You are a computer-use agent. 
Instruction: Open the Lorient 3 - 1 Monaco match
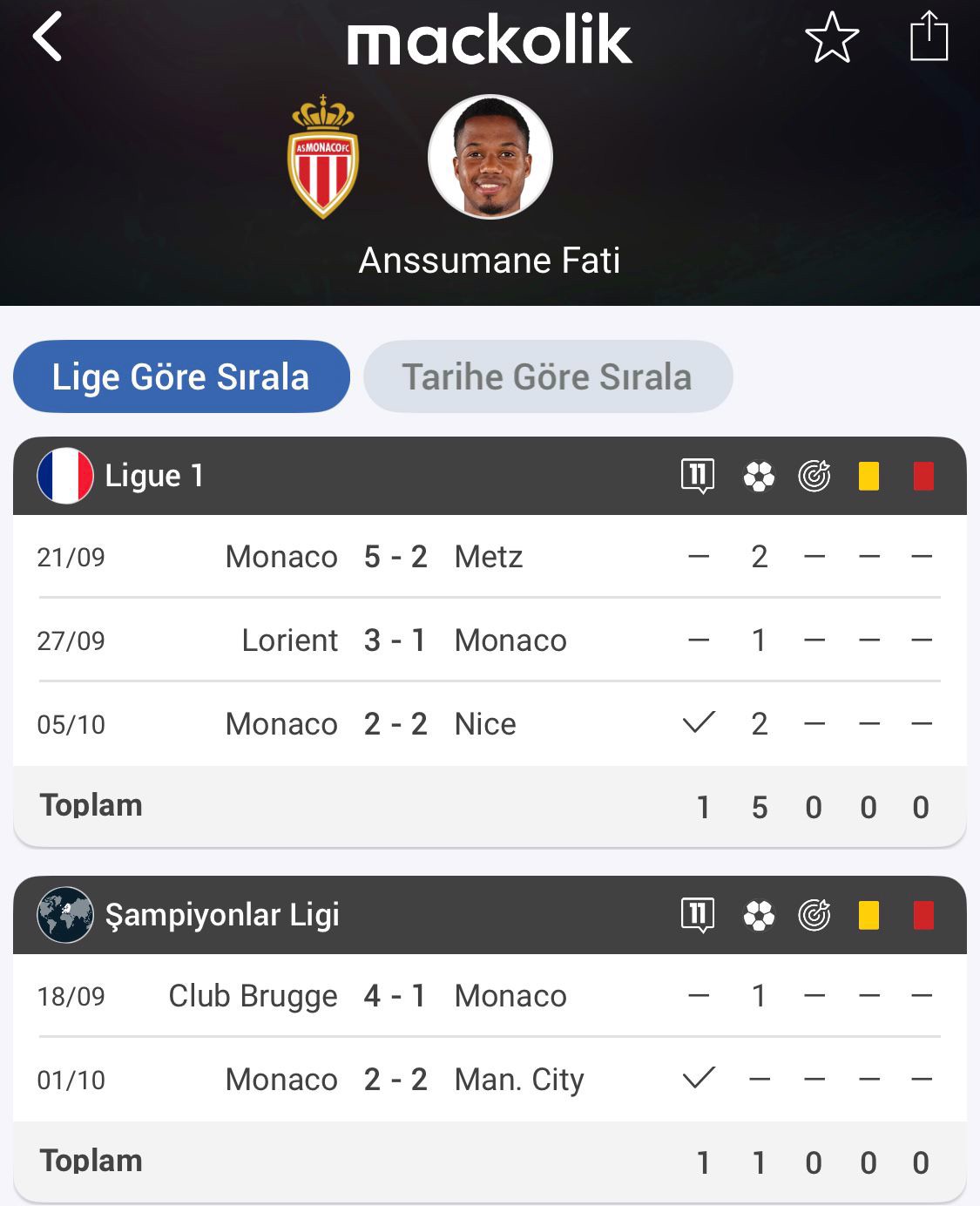(395, 640)
